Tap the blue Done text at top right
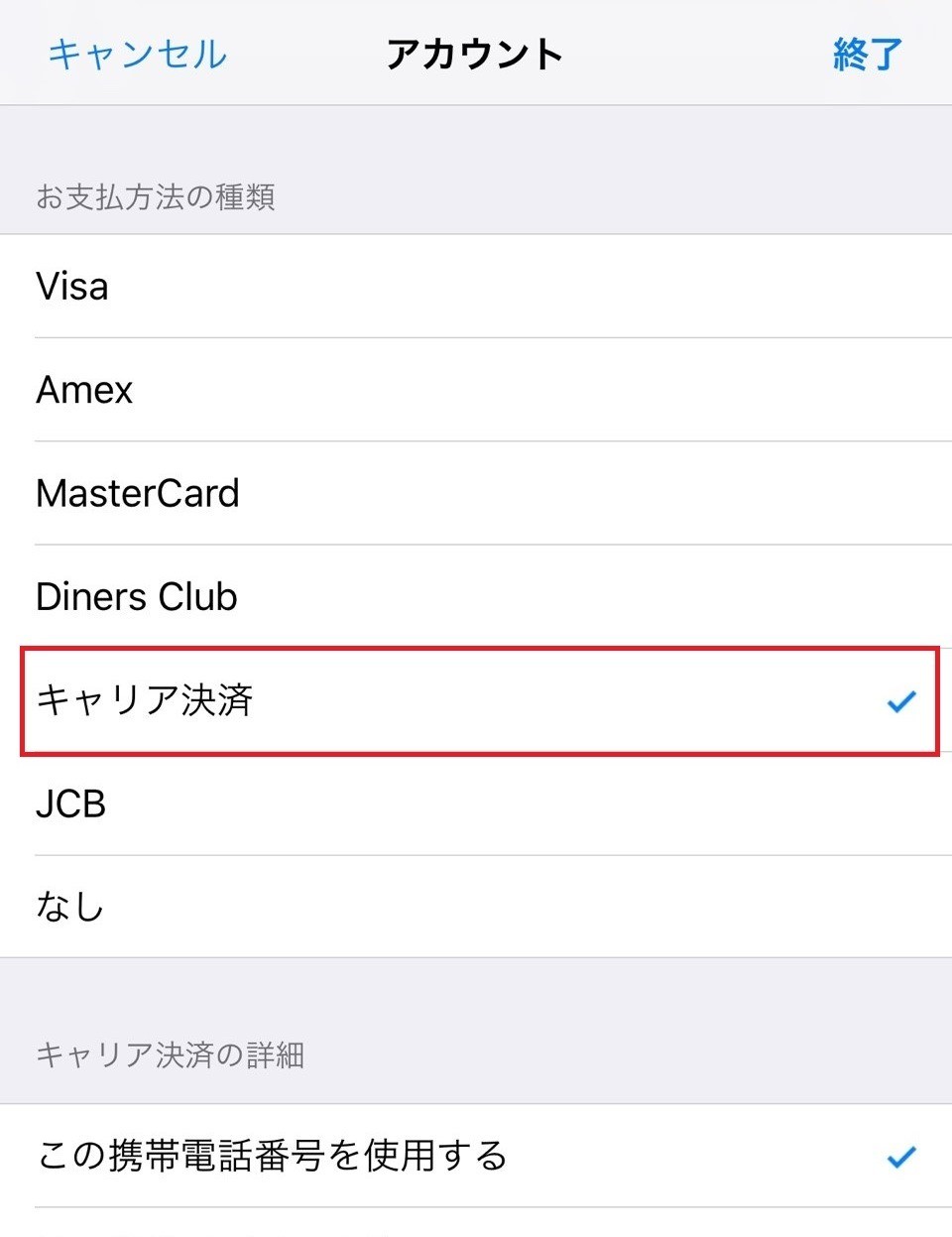Image resolution: width=952 pixels, height=1237 pixels. point(867,56)
